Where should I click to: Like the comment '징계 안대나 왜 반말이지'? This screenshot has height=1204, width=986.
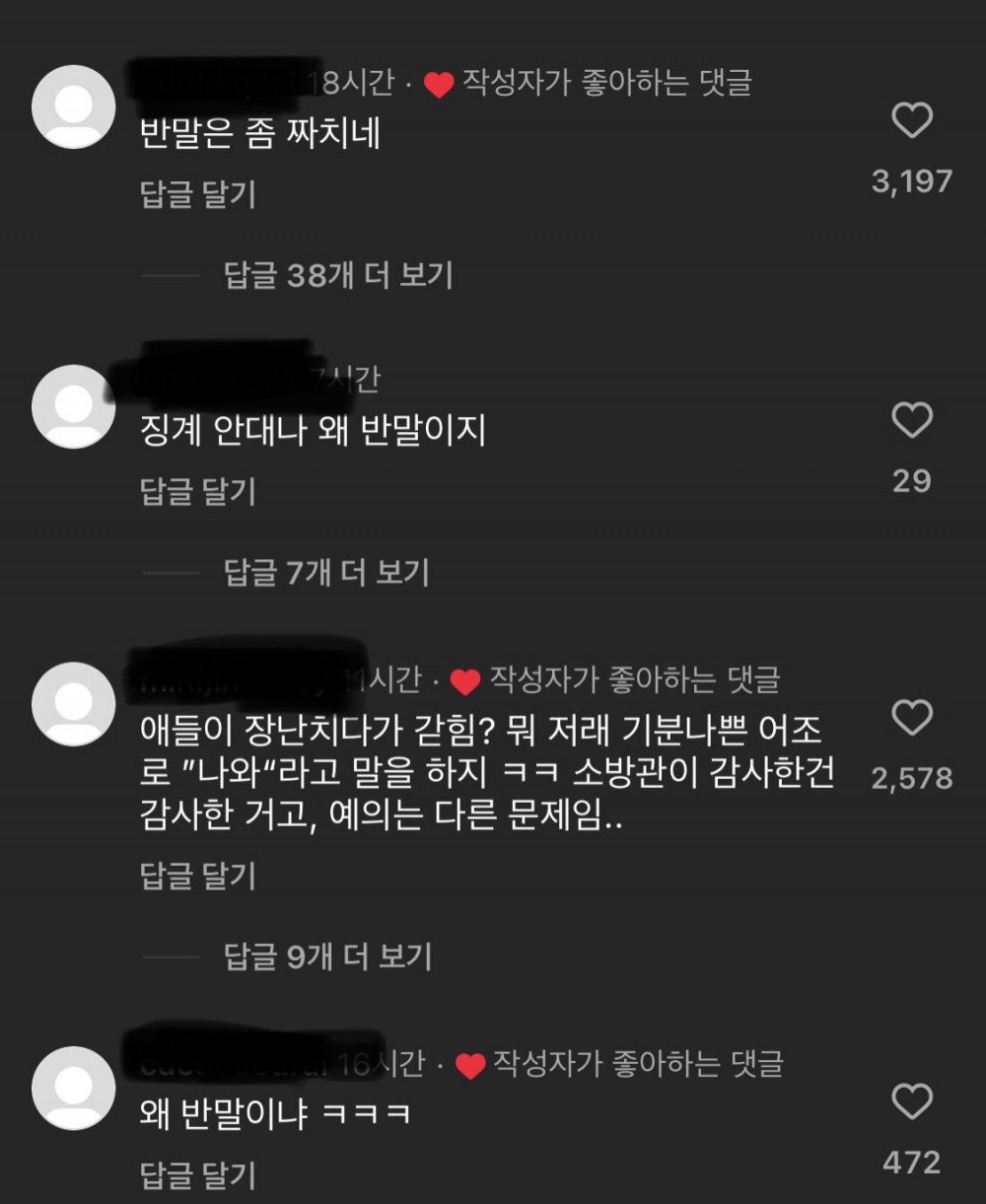click(x=911, y=421)
